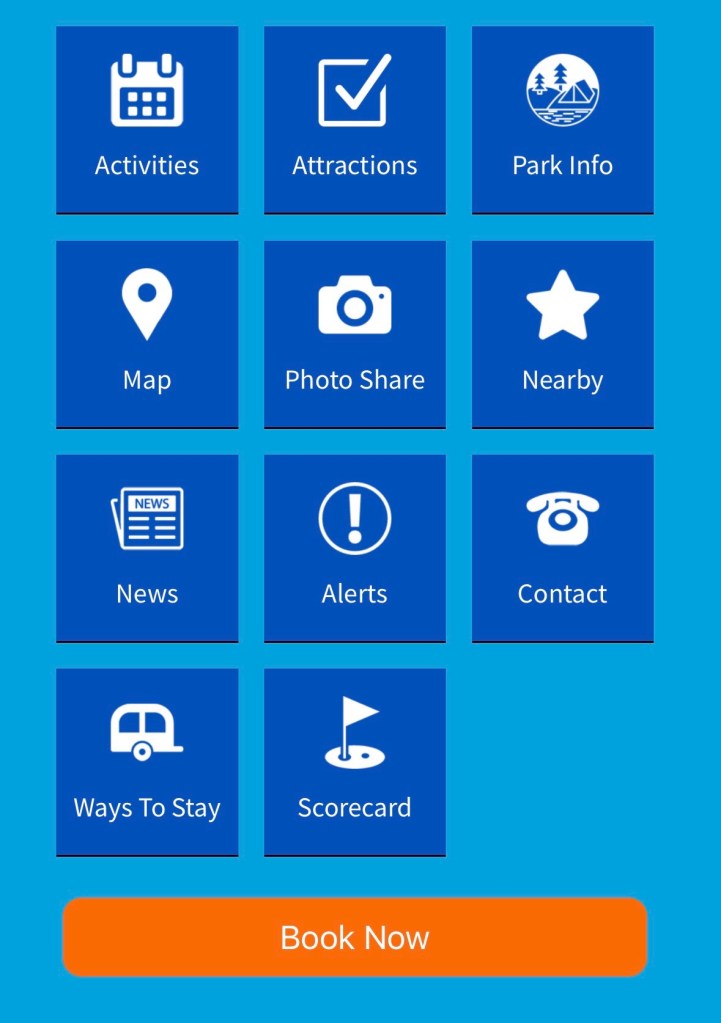The width and height of the screenshot is (721, 1023).
Task: Tap the Nearby star tile
Action: pos(562,335)
